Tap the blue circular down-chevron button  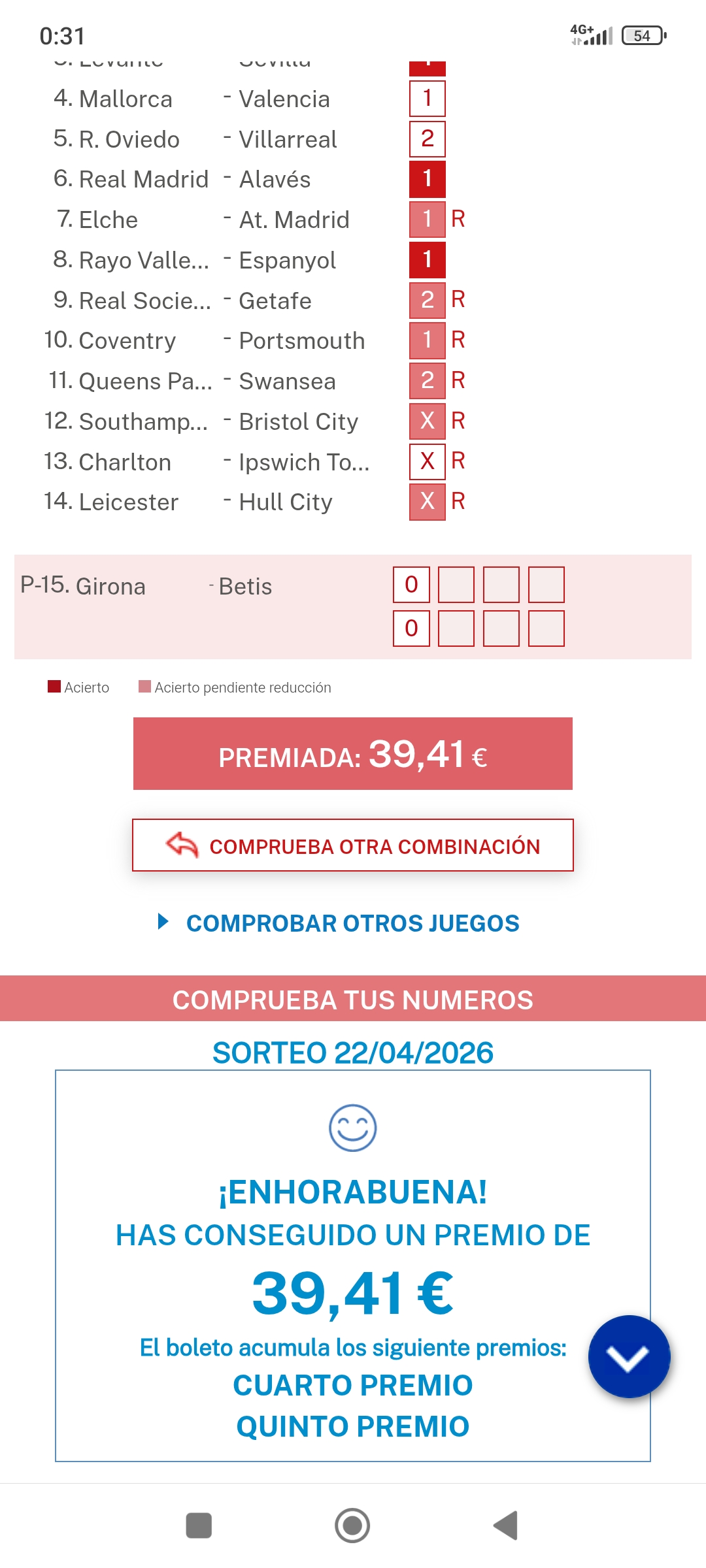coord(630,1356)
